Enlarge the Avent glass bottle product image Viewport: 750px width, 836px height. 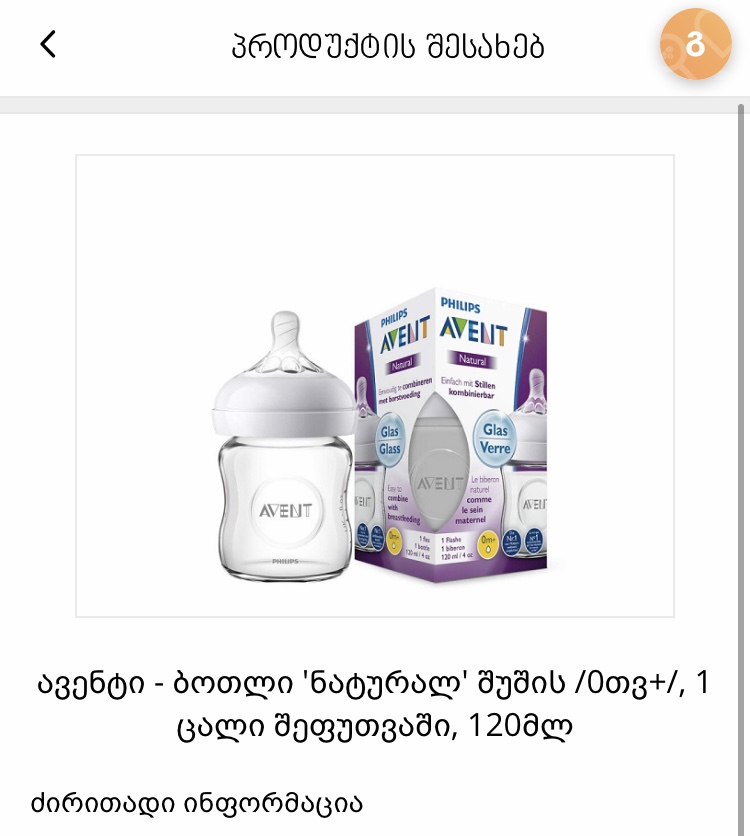pyautogui.click(x=375, y=385)
